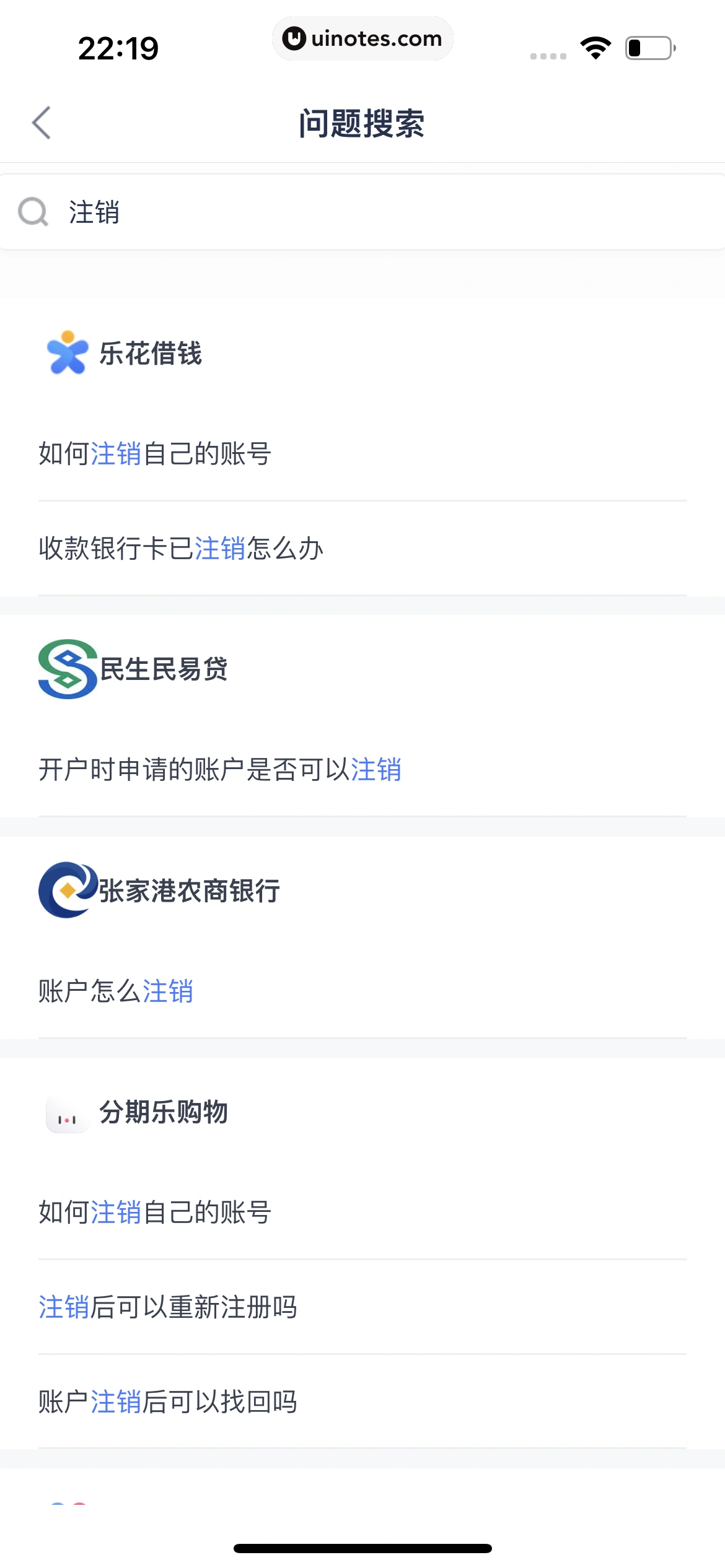This screenshot has width=725, height=1568.
Task: Open 开户时申请的账户是否可以注销
Action: (x=362, y=770)
